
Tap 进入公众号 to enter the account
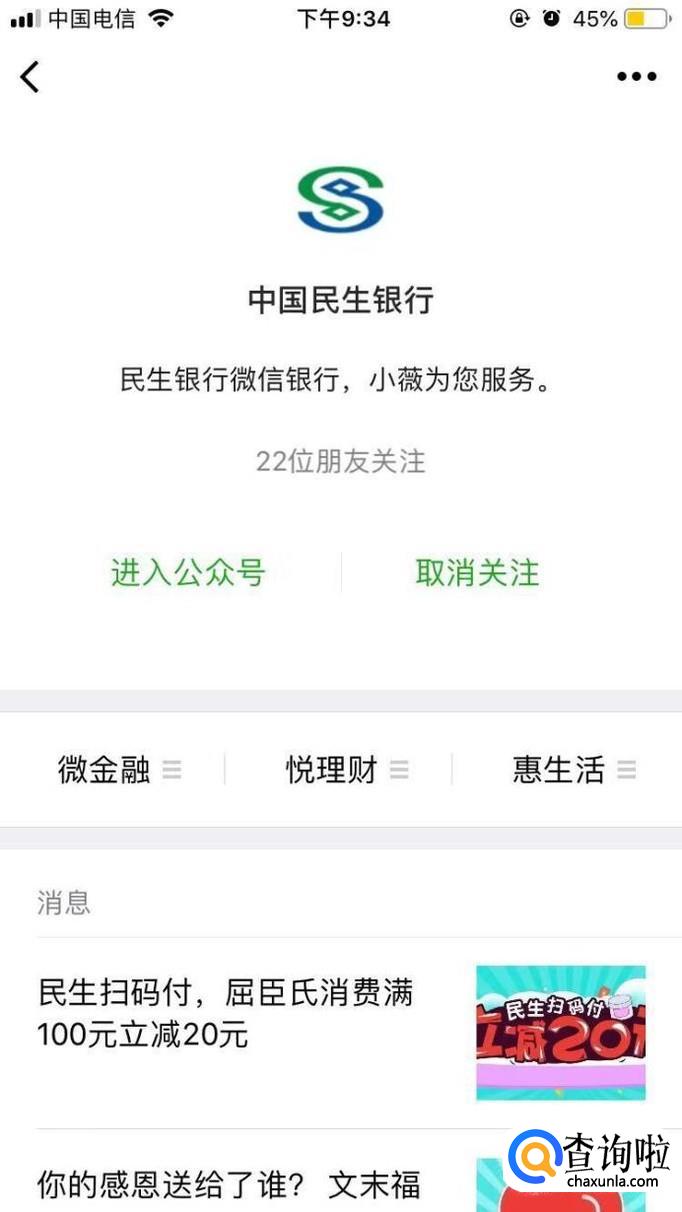(188, 573)
